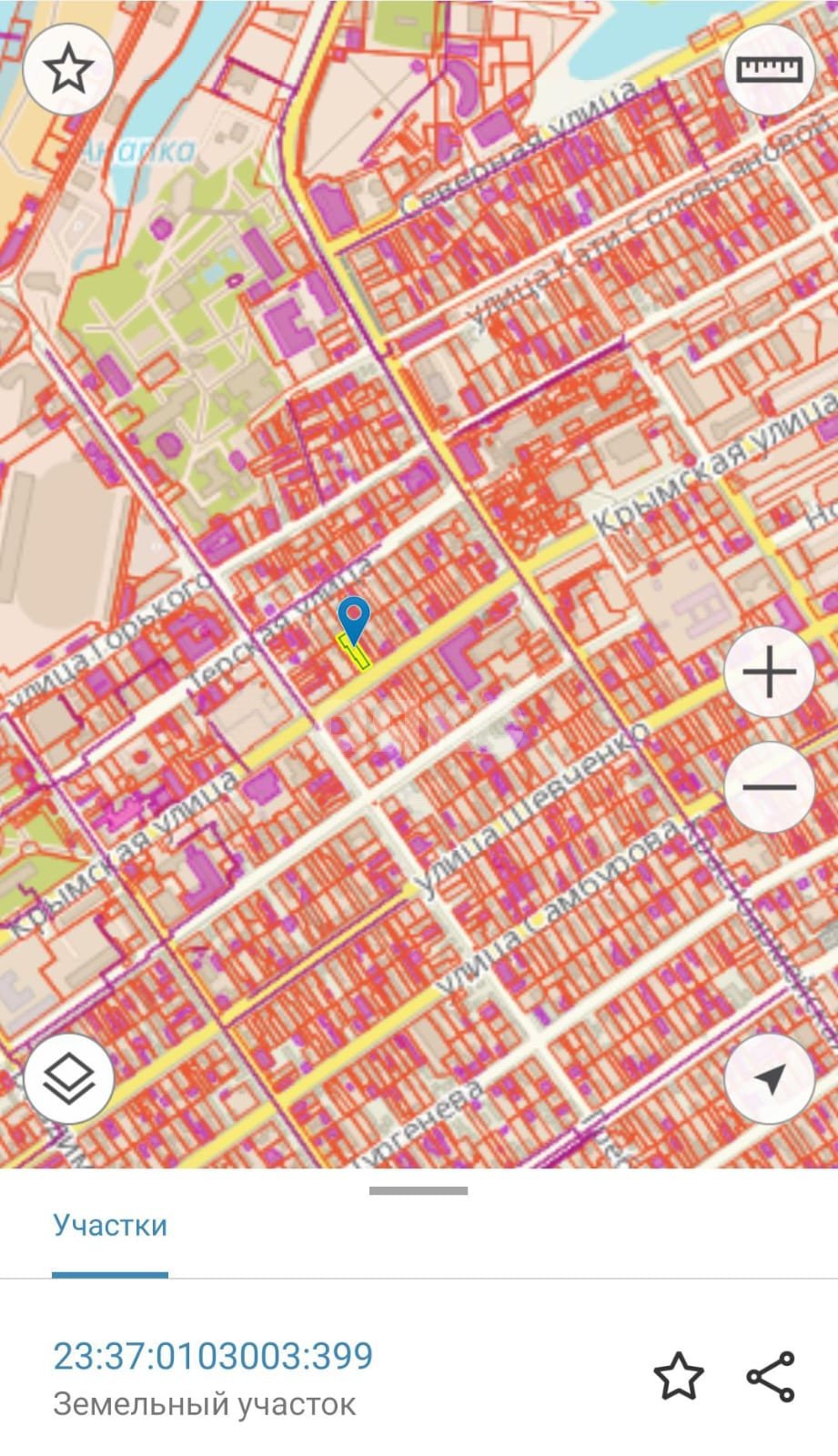Tap the blue map pin marker
838x1456 pixels.
[353, 618]
